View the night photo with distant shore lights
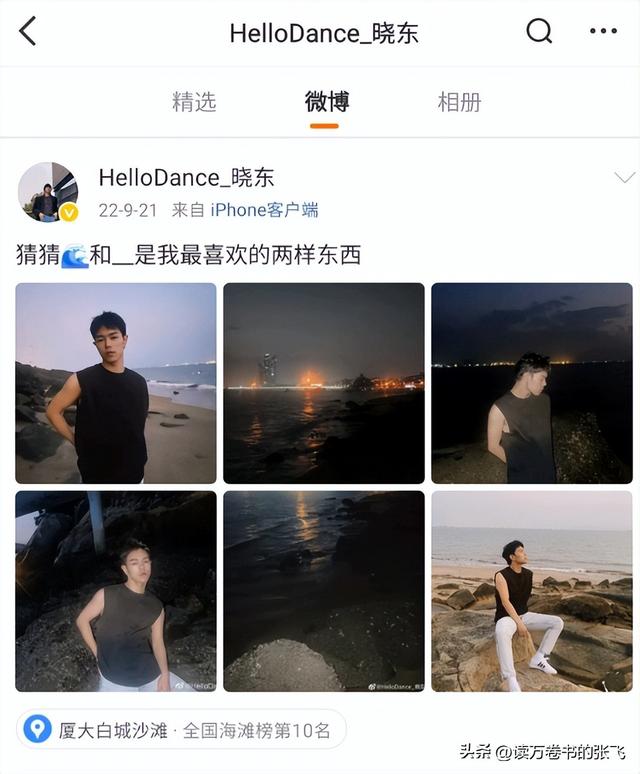 (x=531, y=383)
